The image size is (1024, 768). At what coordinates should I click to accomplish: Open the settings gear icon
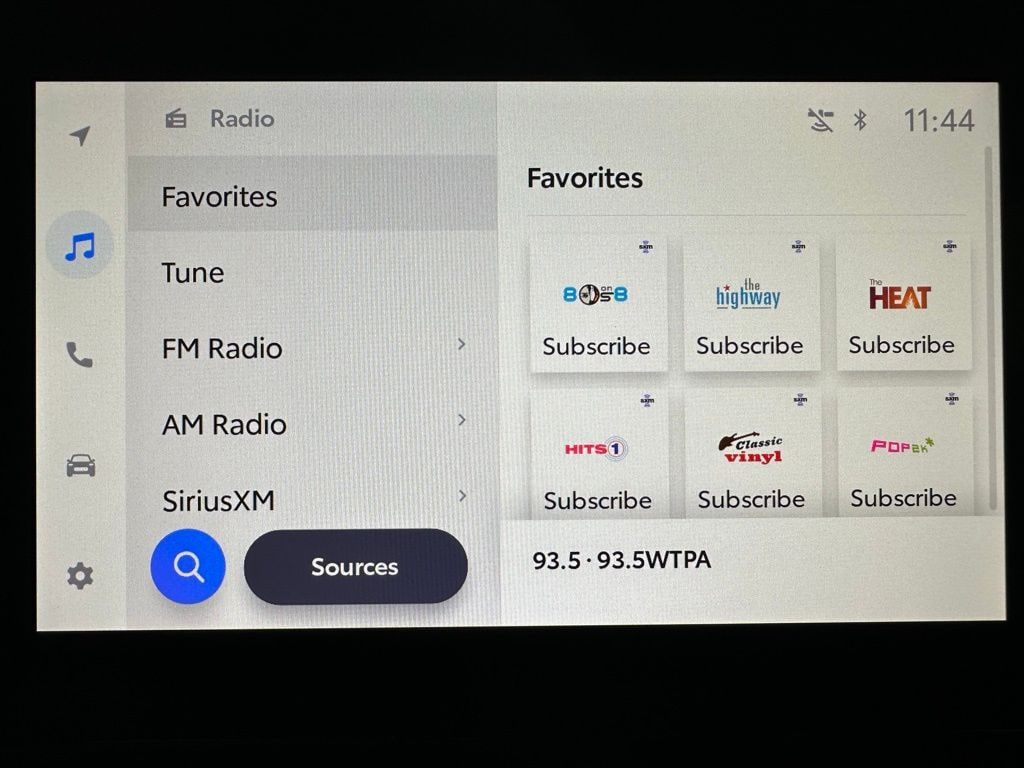pos(80,576)
